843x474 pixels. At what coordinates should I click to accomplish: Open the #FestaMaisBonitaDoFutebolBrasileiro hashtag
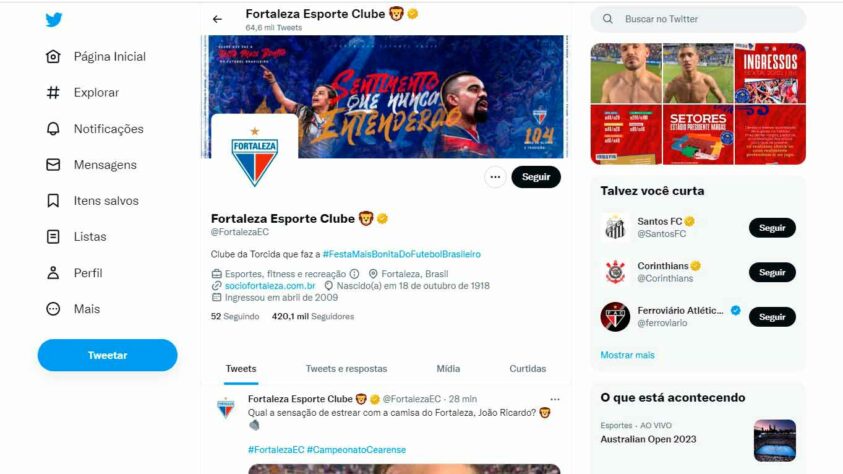point(401,254)
